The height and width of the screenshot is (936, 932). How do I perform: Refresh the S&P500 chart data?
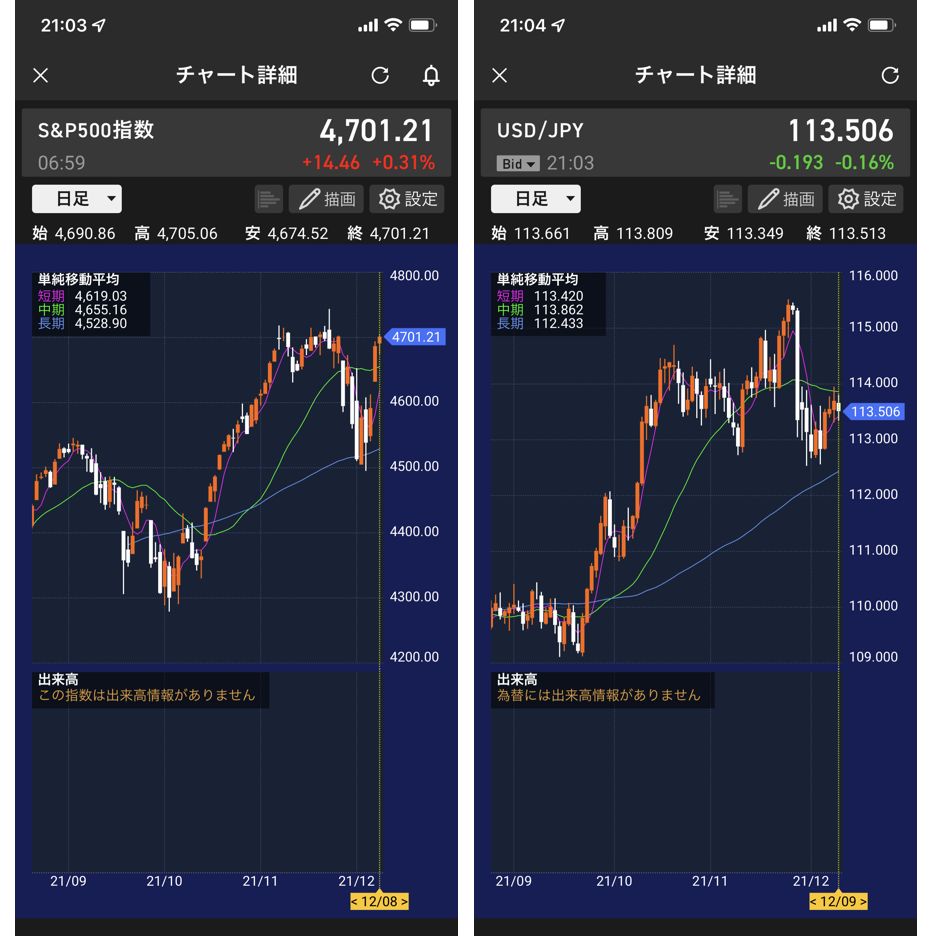click(x=380, y=76)
